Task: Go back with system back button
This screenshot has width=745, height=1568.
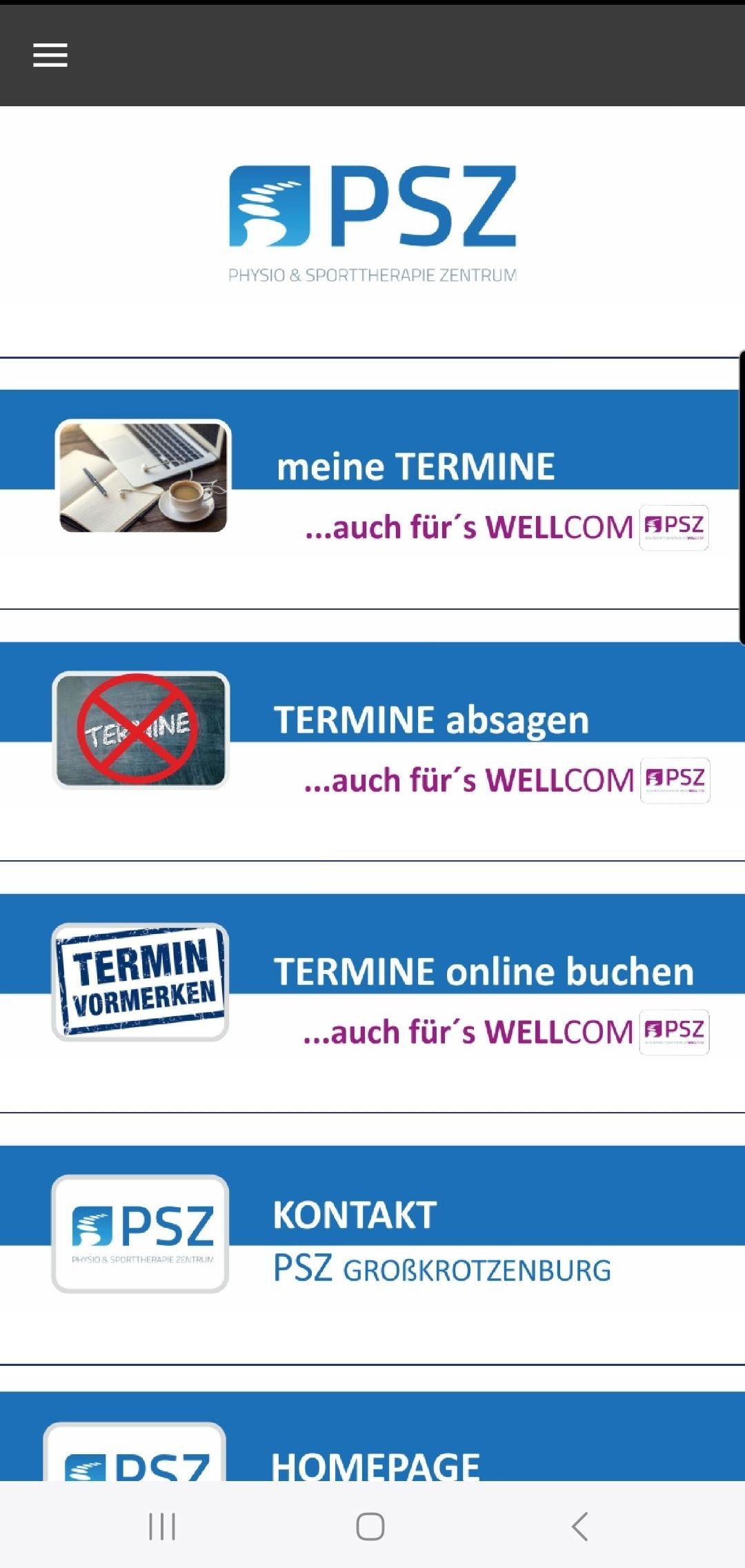Action: (x=580, y=1526)
